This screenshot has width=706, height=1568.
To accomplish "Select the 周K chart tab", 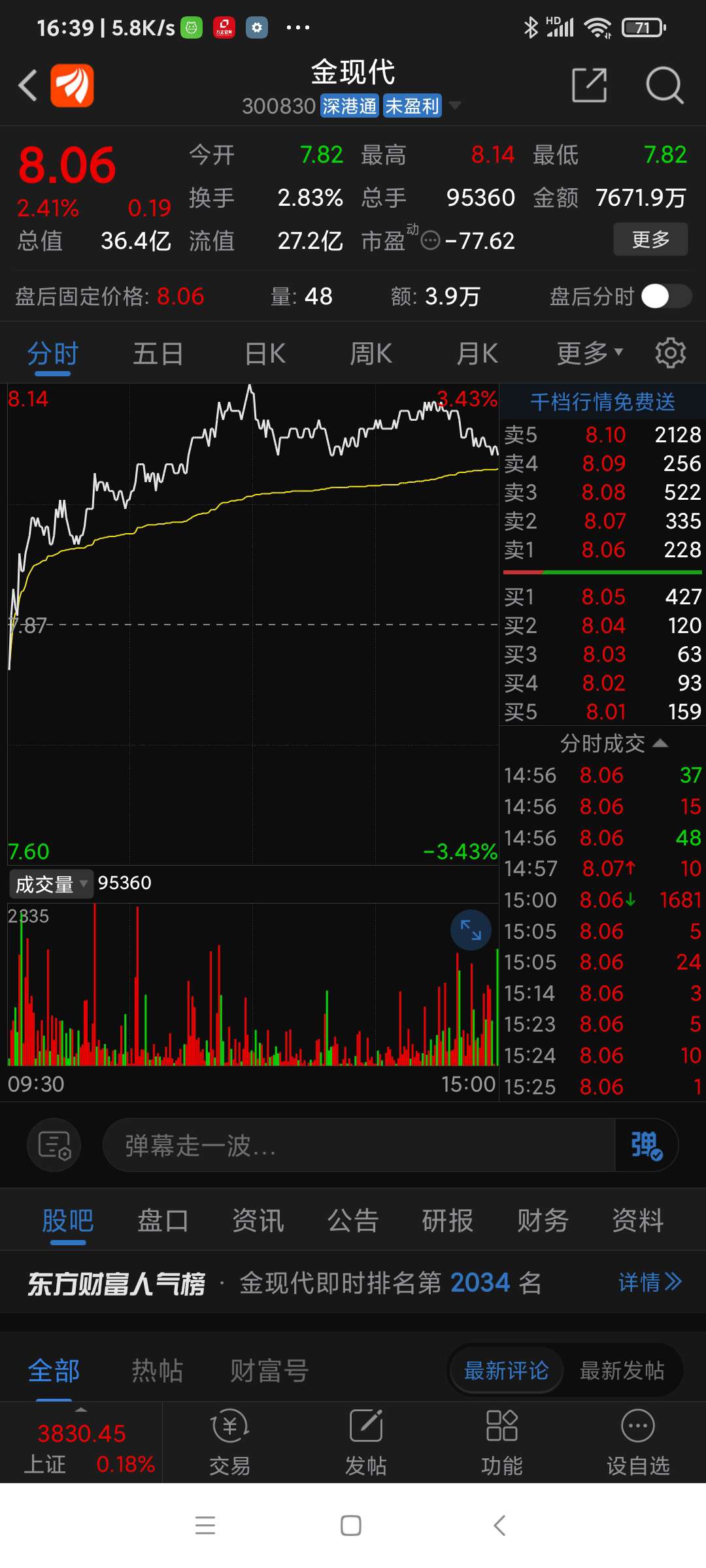I will tap(371, 353).
